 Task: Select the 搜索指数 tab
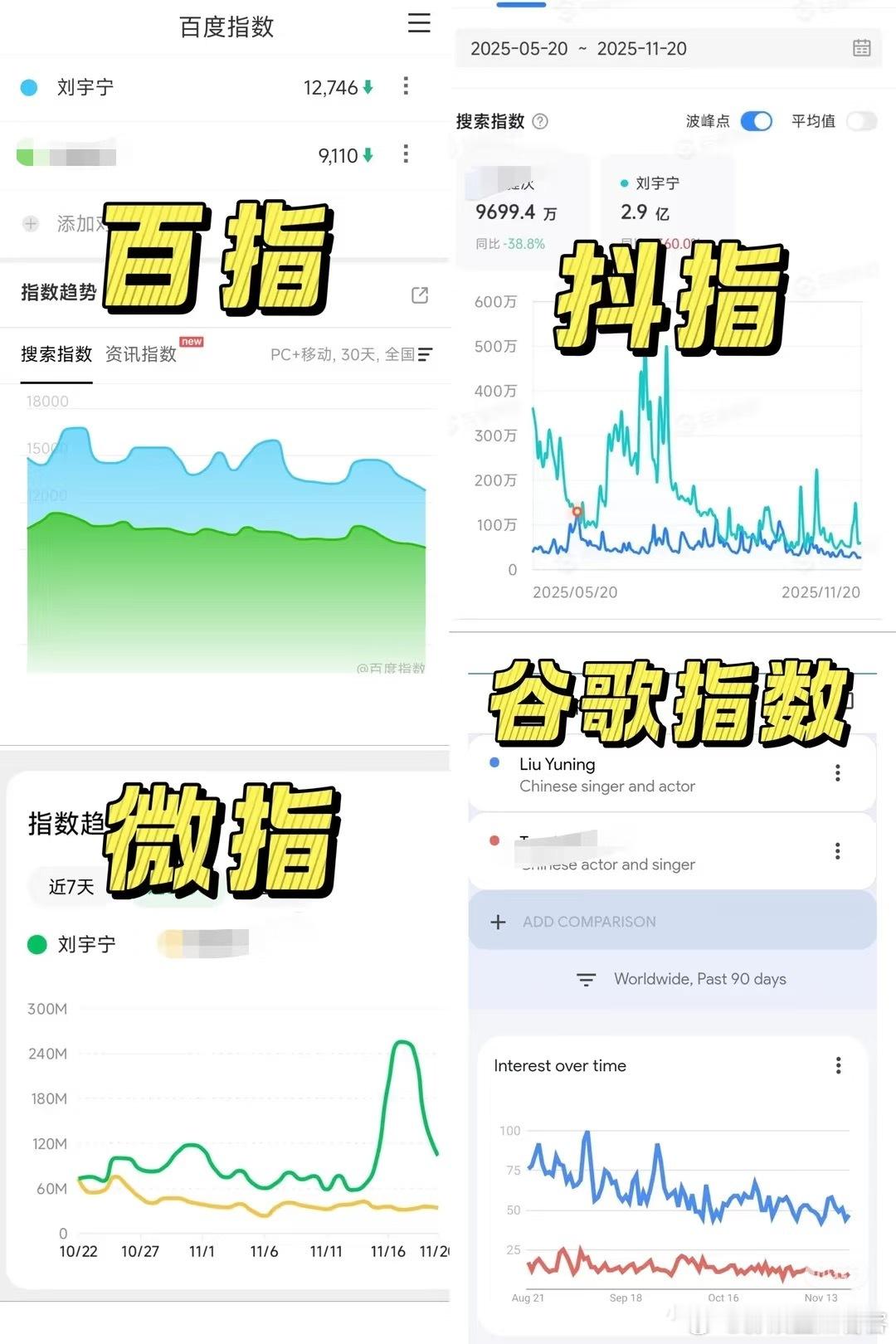(55, 354)
